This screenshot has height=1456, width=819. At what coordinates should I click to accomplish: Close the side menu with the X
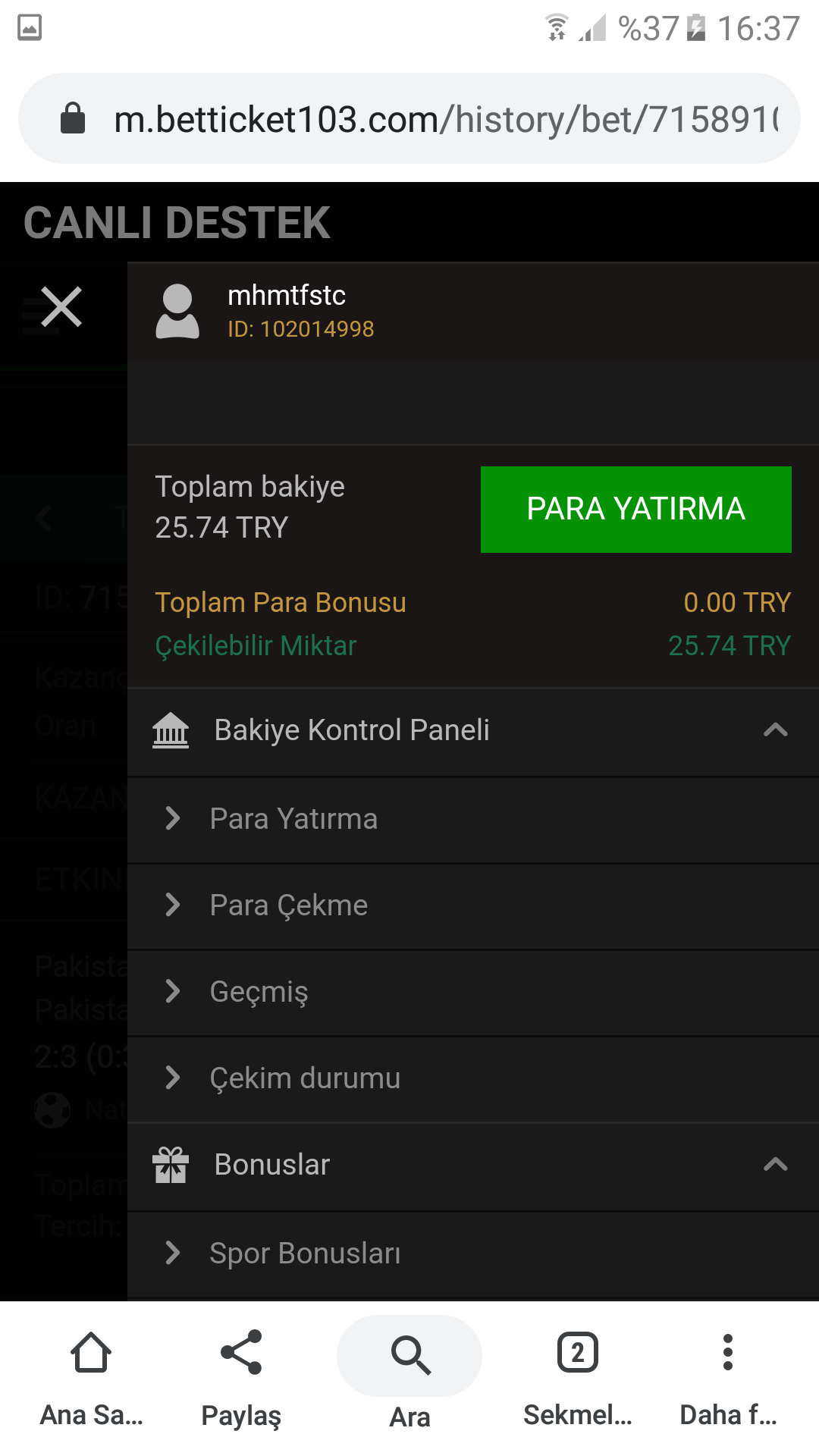click(x=61, y=307)
